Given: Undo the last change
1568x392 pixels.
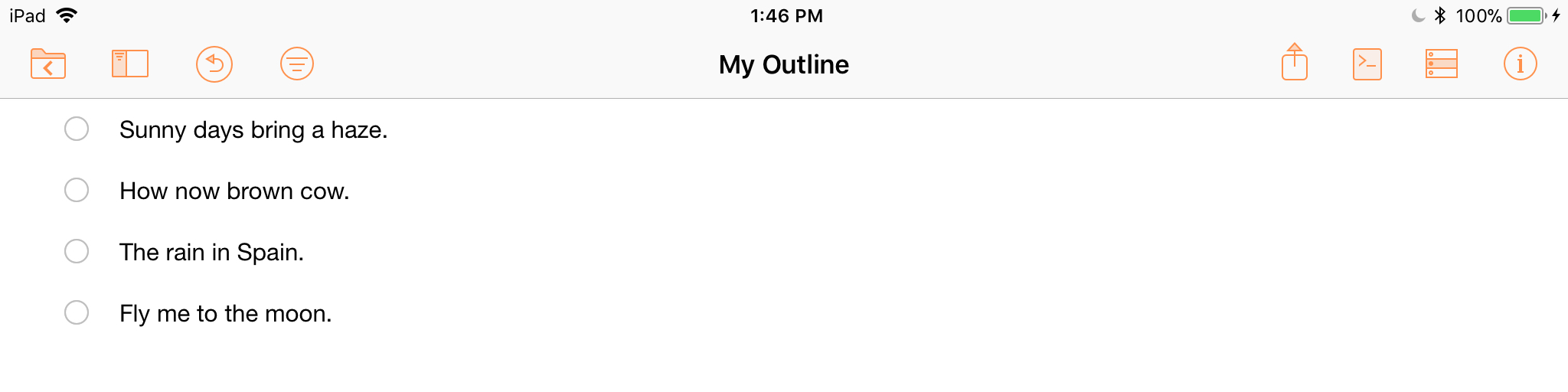Looking at the screenshot, I should 214,64.
